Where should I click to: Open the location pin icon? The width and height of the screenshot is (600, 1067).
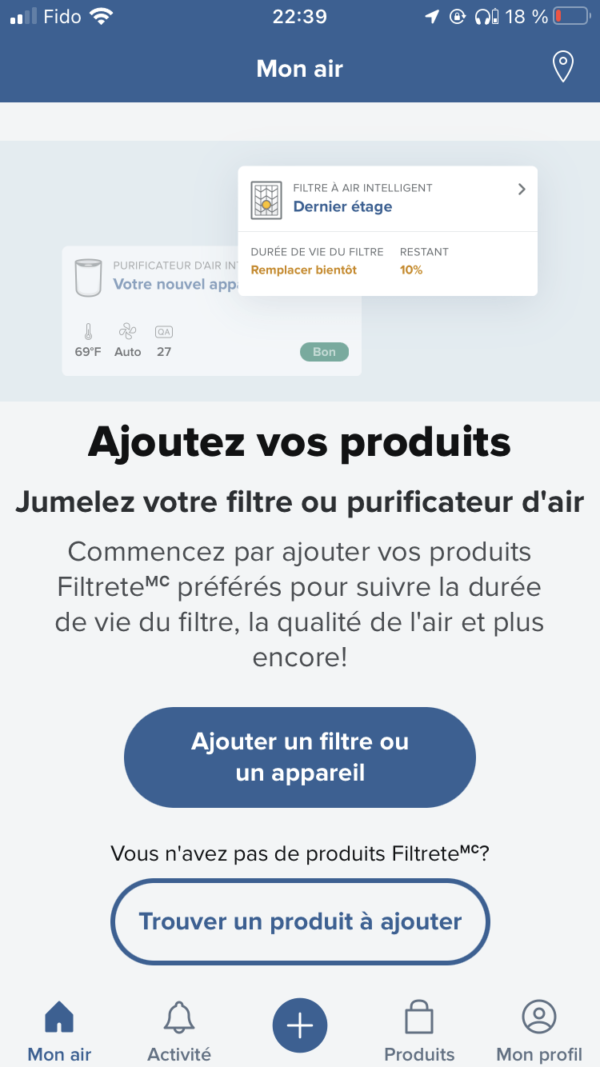563,68
